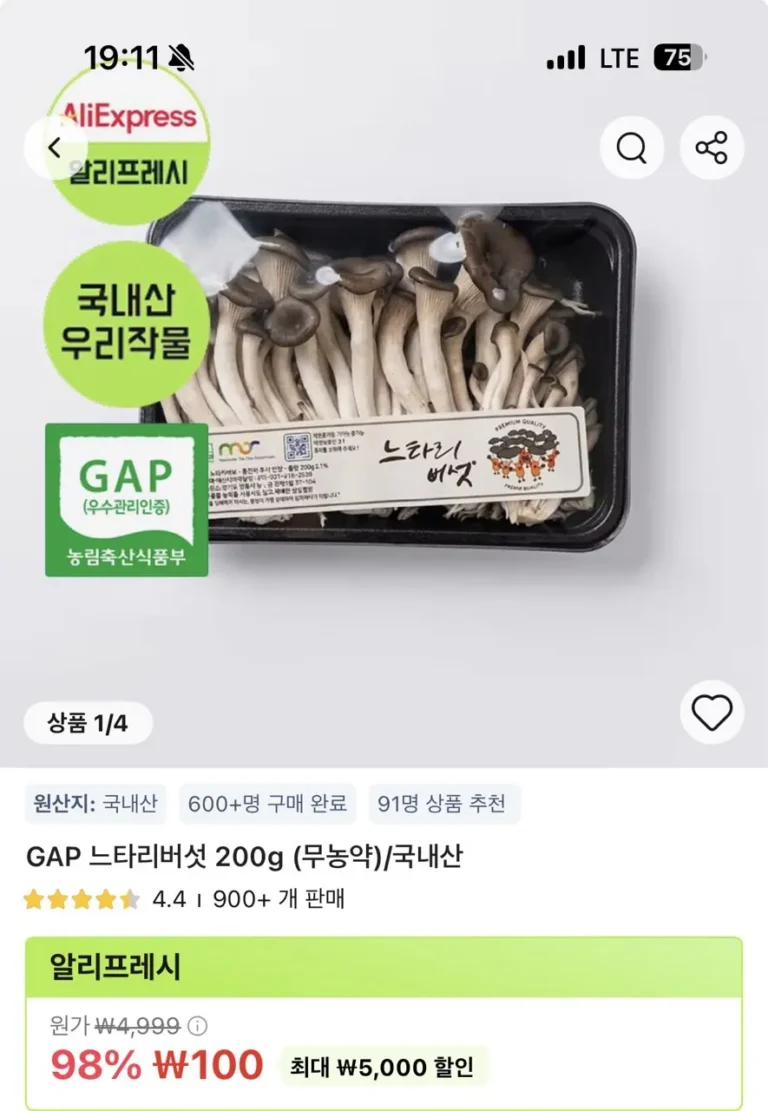Share this mushroom product
The width and height of the screenshot is (768, 1111).
(x=711, y=148)
